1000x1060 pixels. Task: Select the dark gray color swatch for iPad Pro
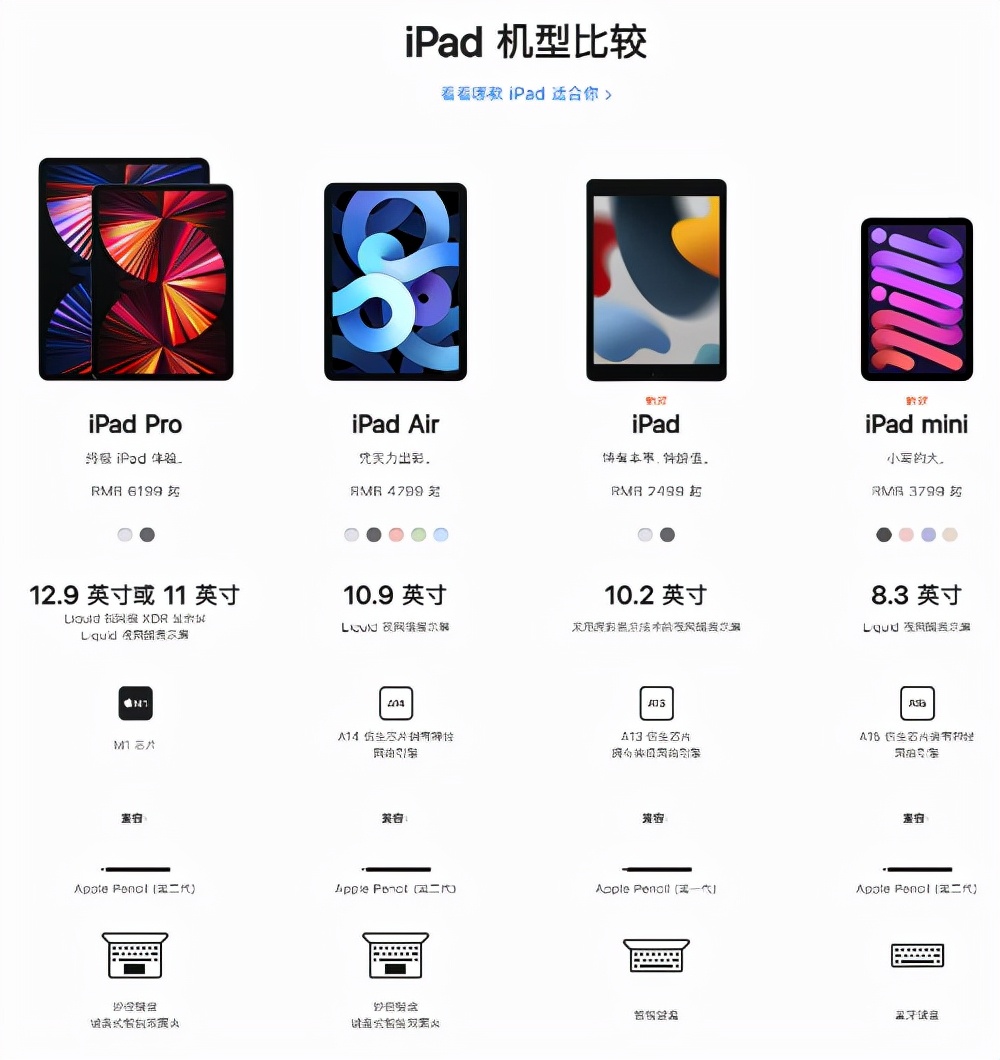[x=147, y=534]
